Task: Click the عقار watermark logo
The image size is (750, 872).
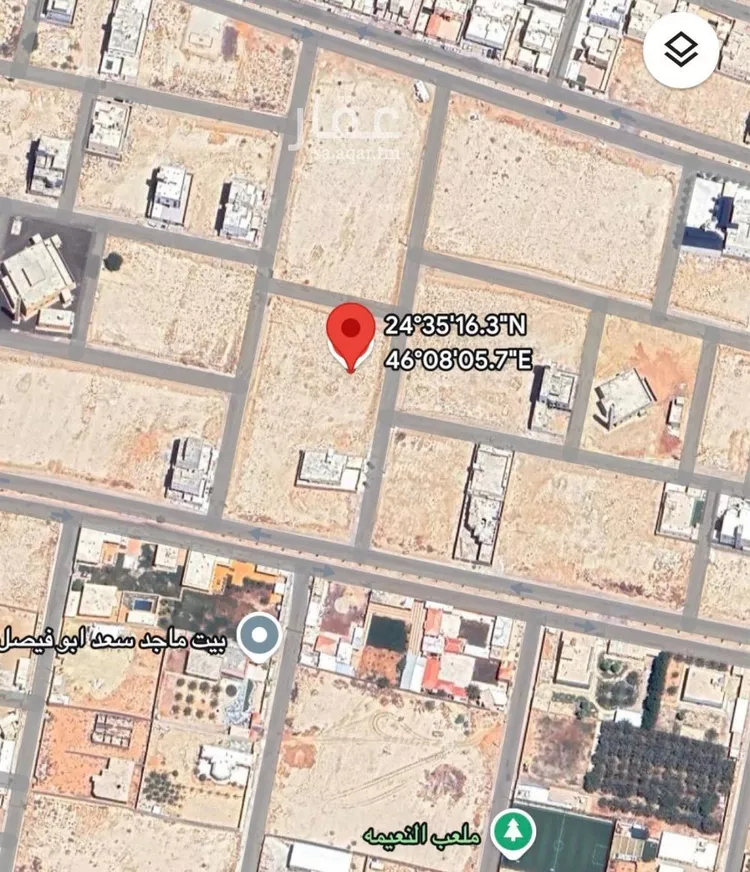Action: point(342,125)
